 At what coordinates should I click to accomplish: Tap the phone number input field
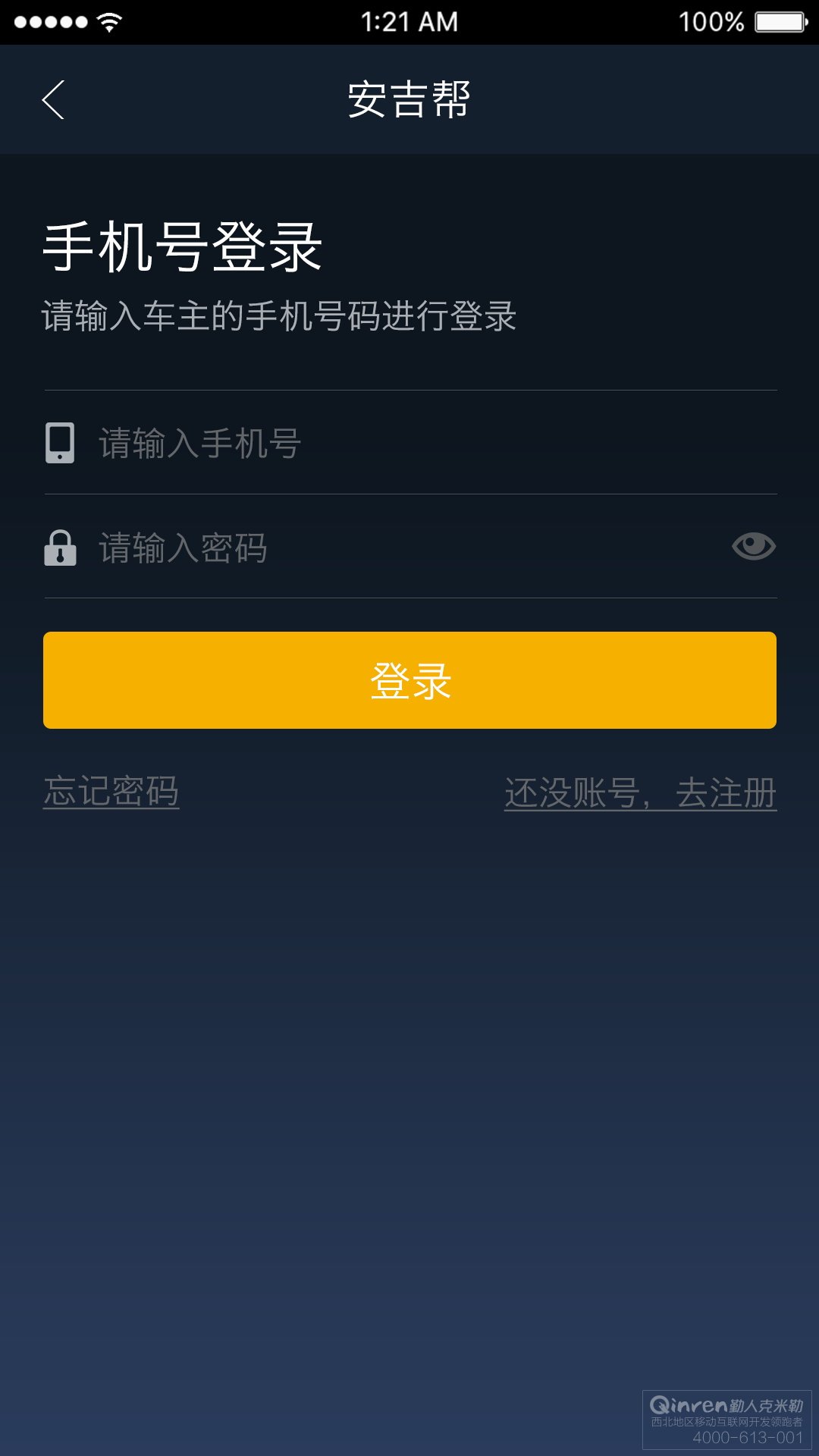click(x=410, y=443)
